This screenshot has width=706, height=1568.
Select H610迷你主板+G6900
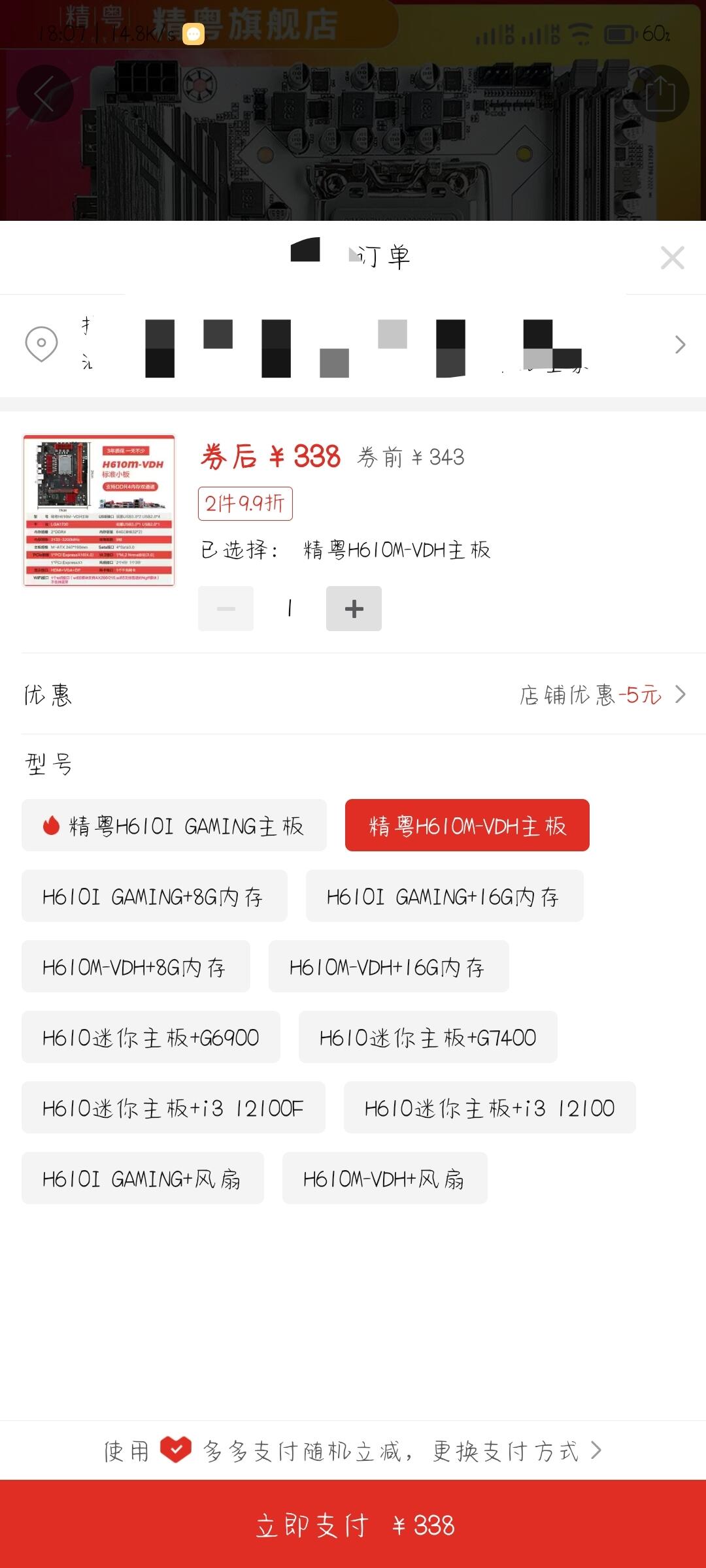151,1037
